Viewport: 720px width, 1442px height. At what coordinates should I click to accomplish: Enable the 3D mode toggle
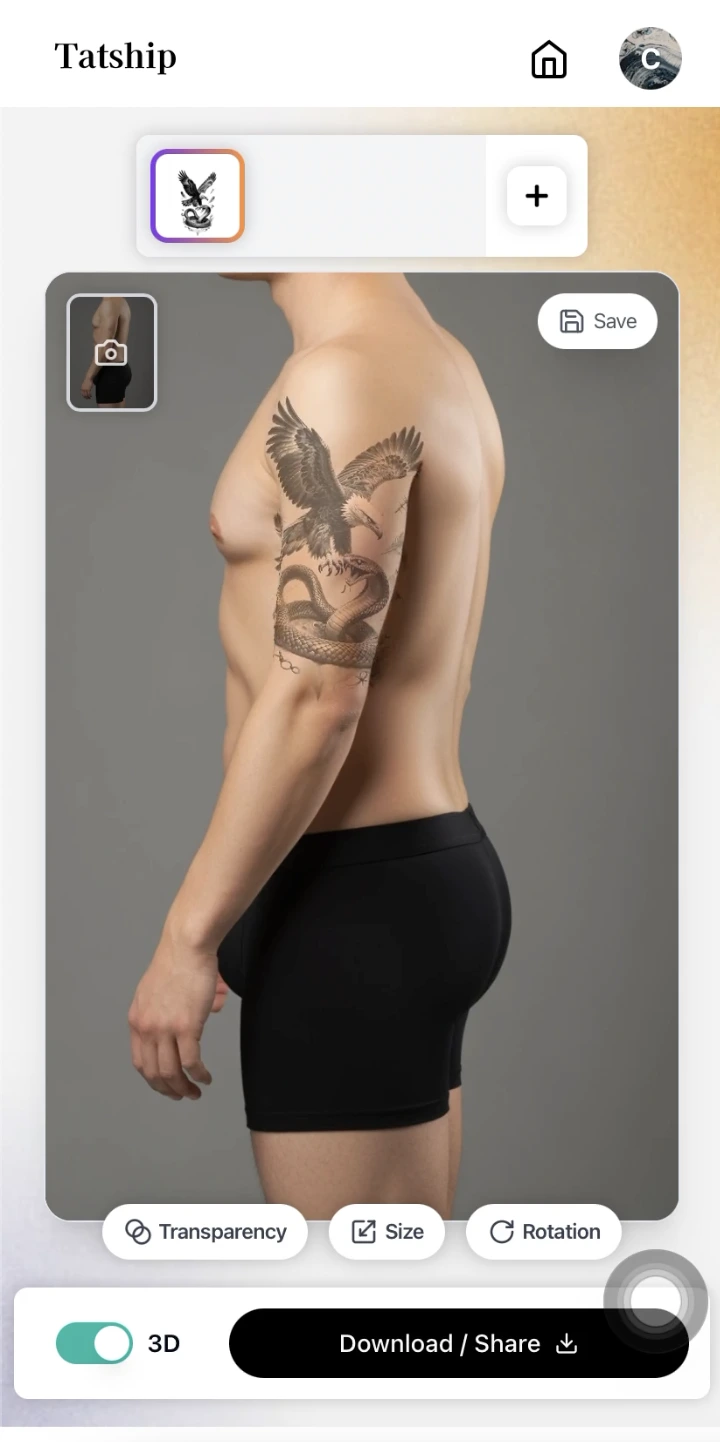[x=93, y=1344]
